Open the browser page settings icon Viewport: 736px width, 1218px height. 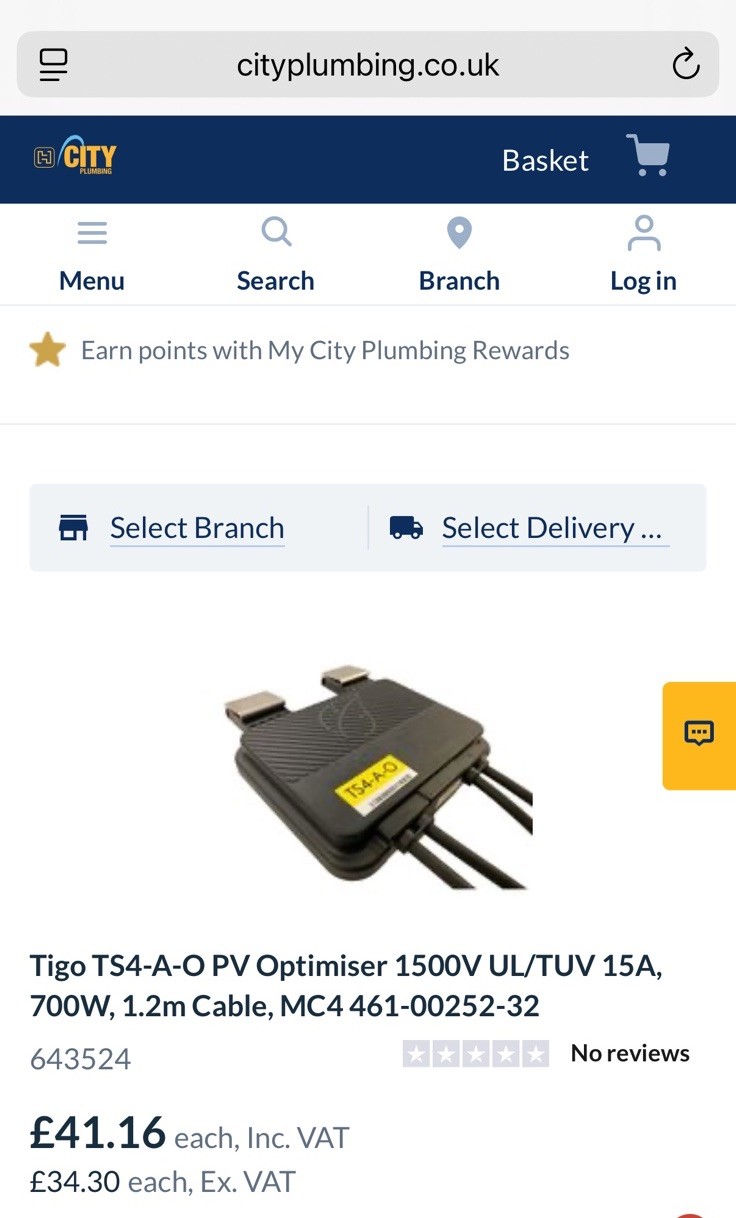click(53, 65)
